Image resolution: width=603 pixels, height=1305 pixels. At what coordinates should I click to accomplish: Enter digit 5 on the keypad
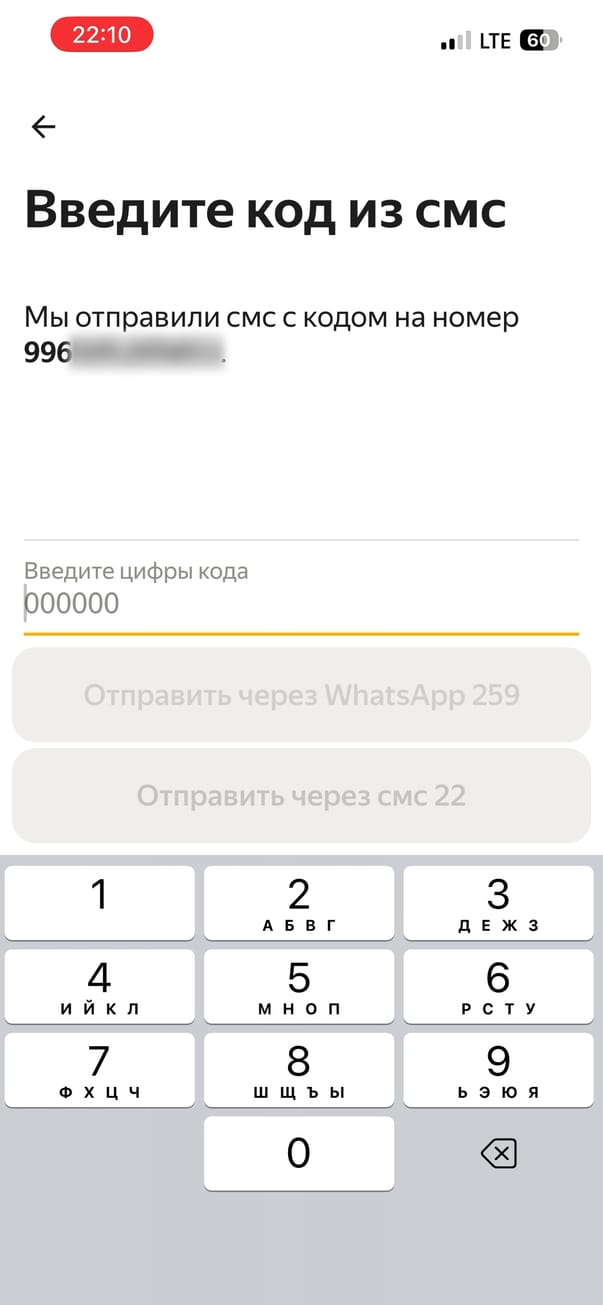click(298, 985)
